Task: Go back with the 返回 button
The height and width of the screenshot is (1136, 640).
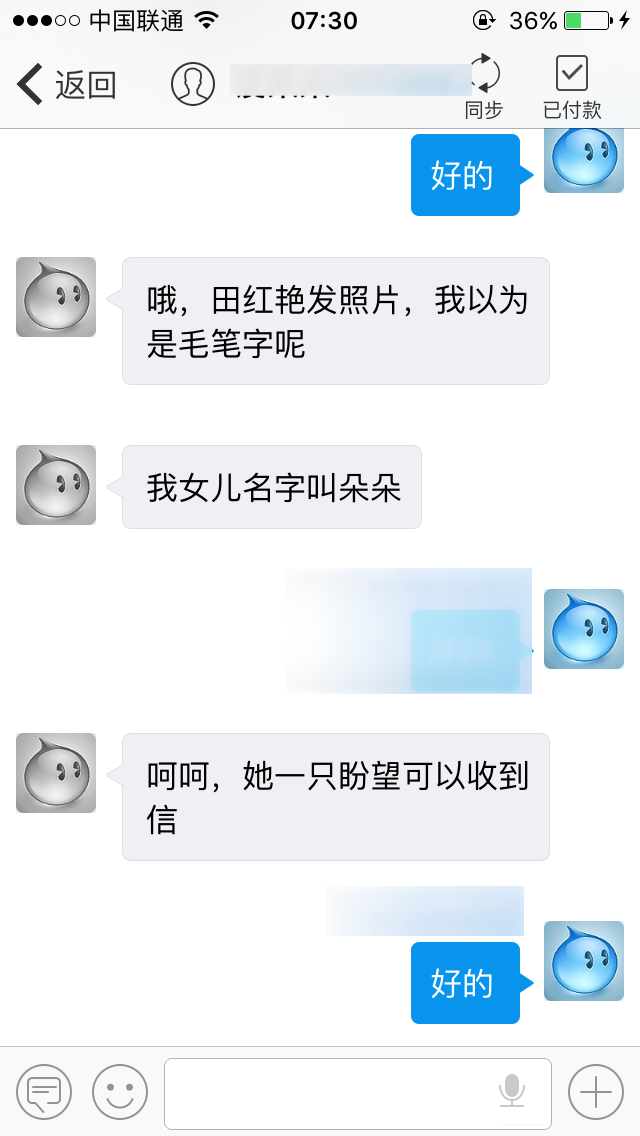Action: (67, 85)
